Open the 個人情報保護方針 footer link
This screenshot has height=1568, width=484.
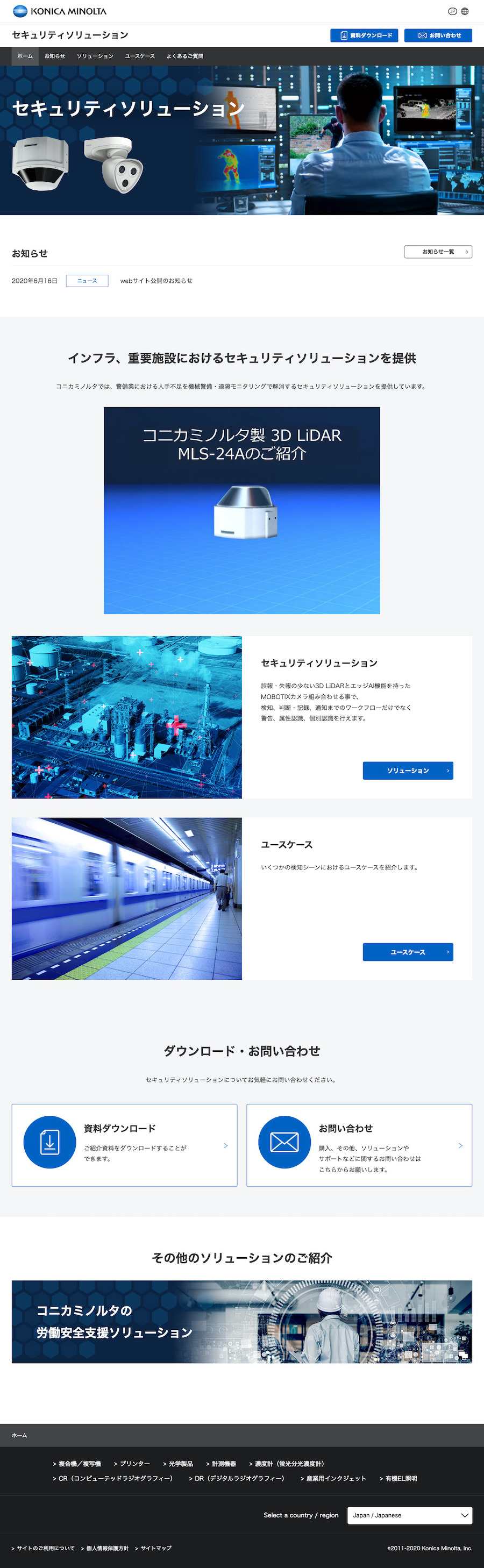tap(107, 1548)
